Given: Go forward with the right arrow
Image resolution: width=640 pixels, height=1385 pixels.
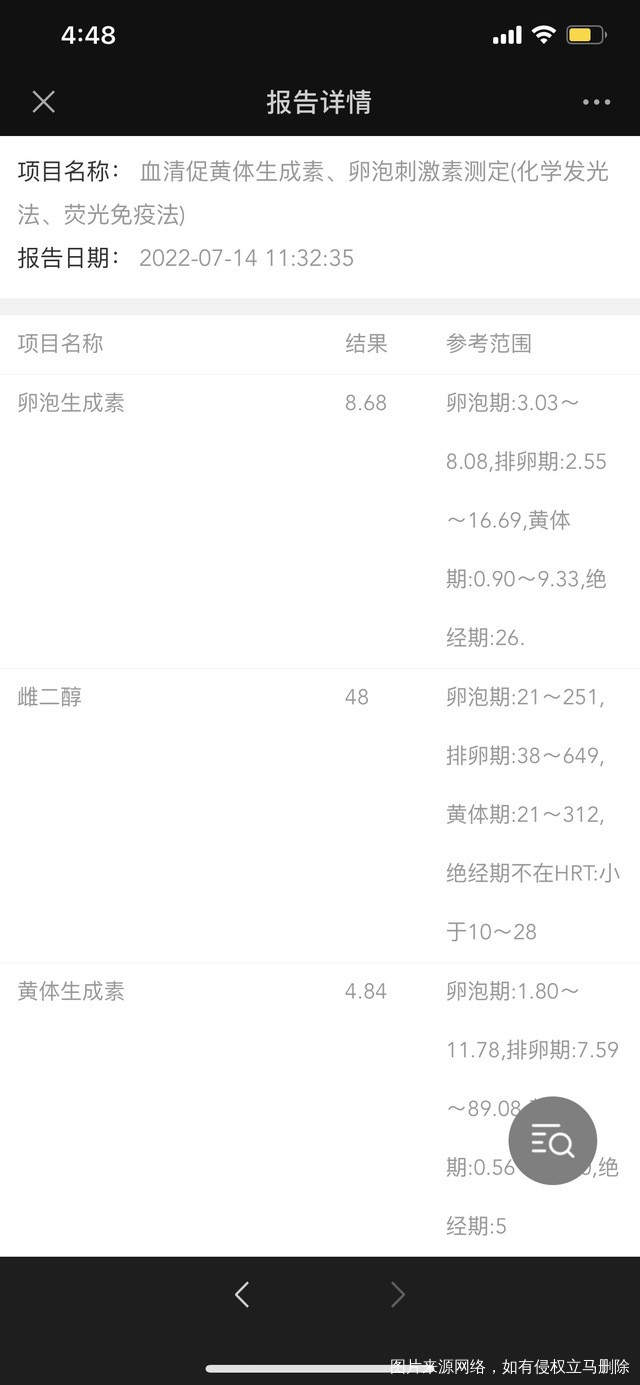Looking at the screenshot, I should pos(397,1294).
